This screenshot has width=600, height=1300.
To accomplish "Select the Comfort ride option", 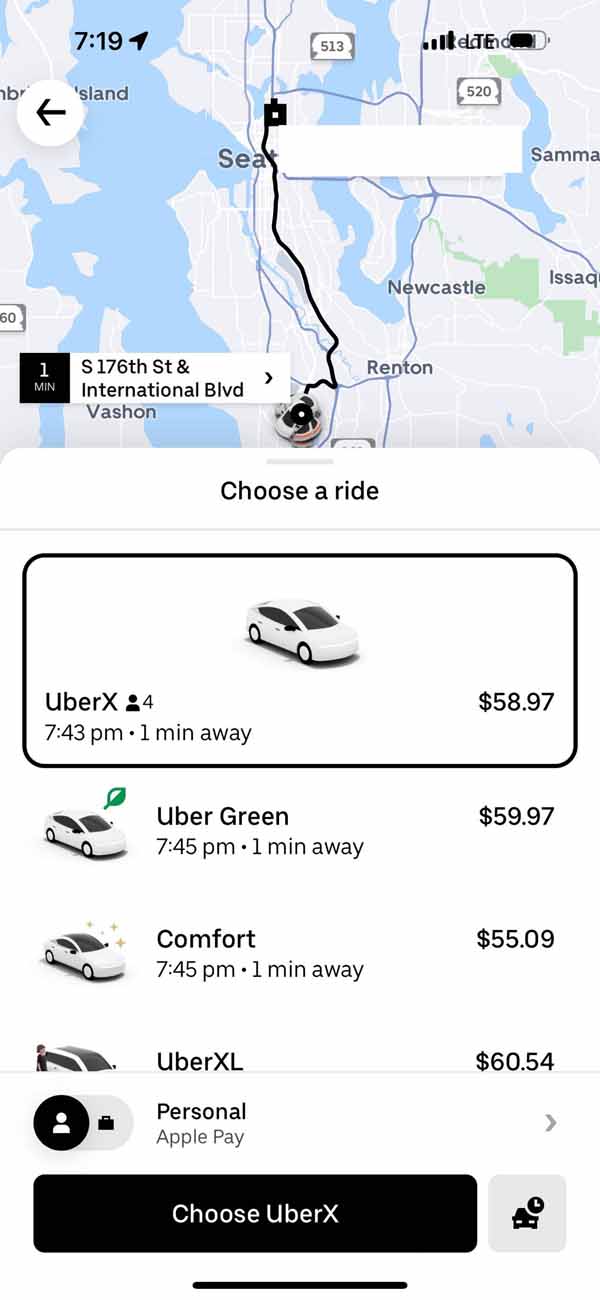I will [x=300, y=953].
